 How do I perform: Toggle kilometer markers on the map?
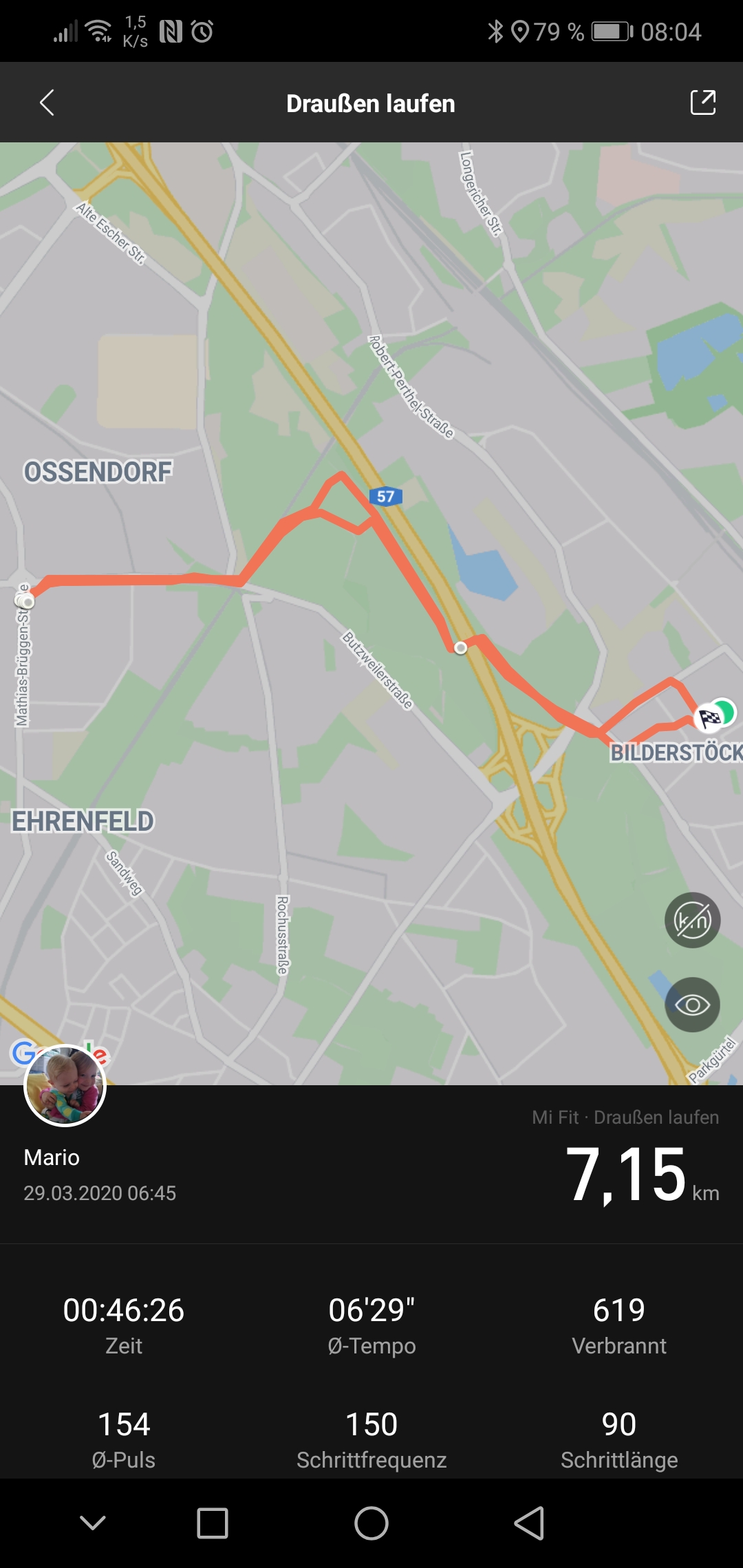point(692,920)
